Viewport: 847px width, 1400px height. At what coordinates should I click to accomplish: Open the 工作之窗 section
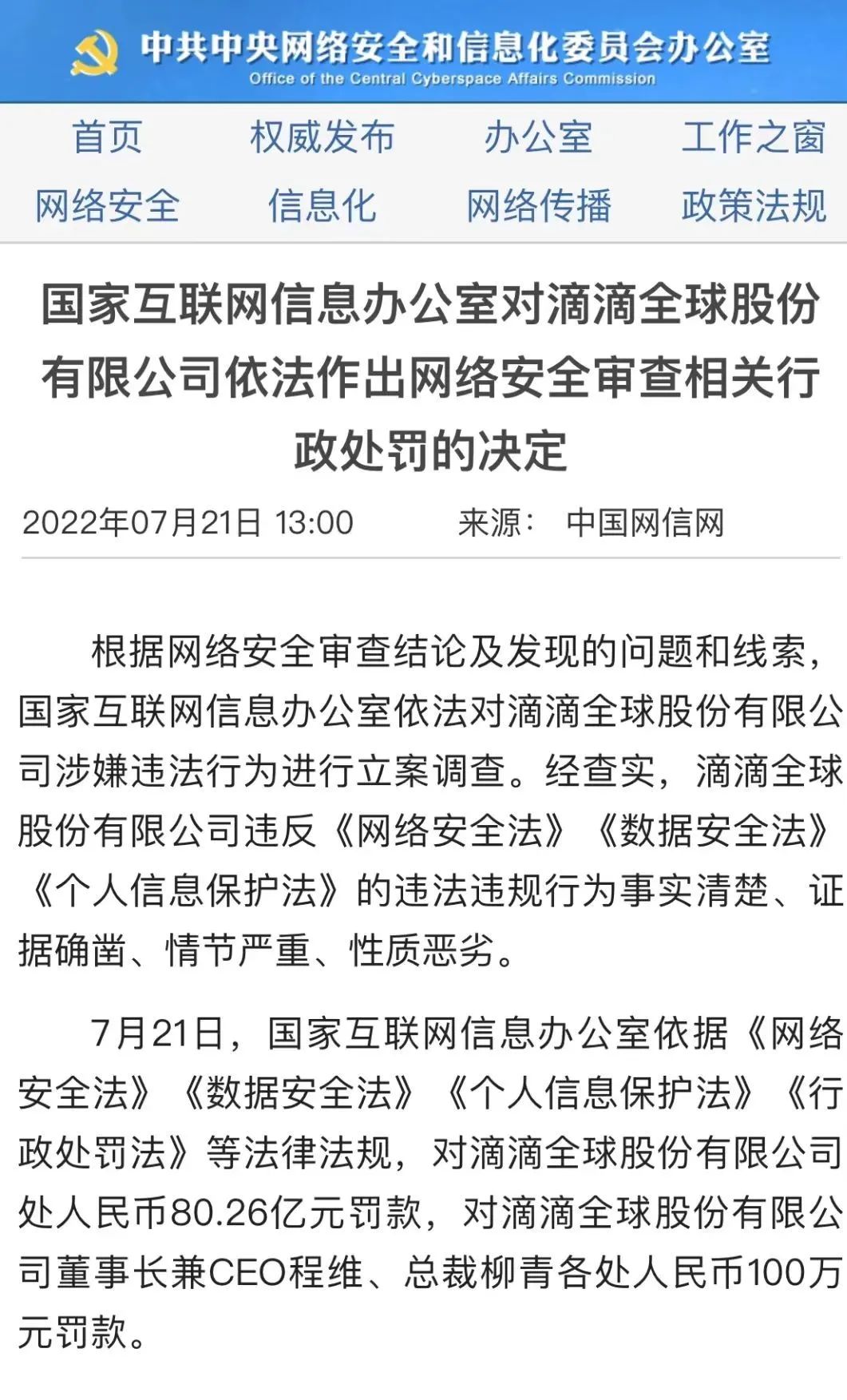coord(754,137)
